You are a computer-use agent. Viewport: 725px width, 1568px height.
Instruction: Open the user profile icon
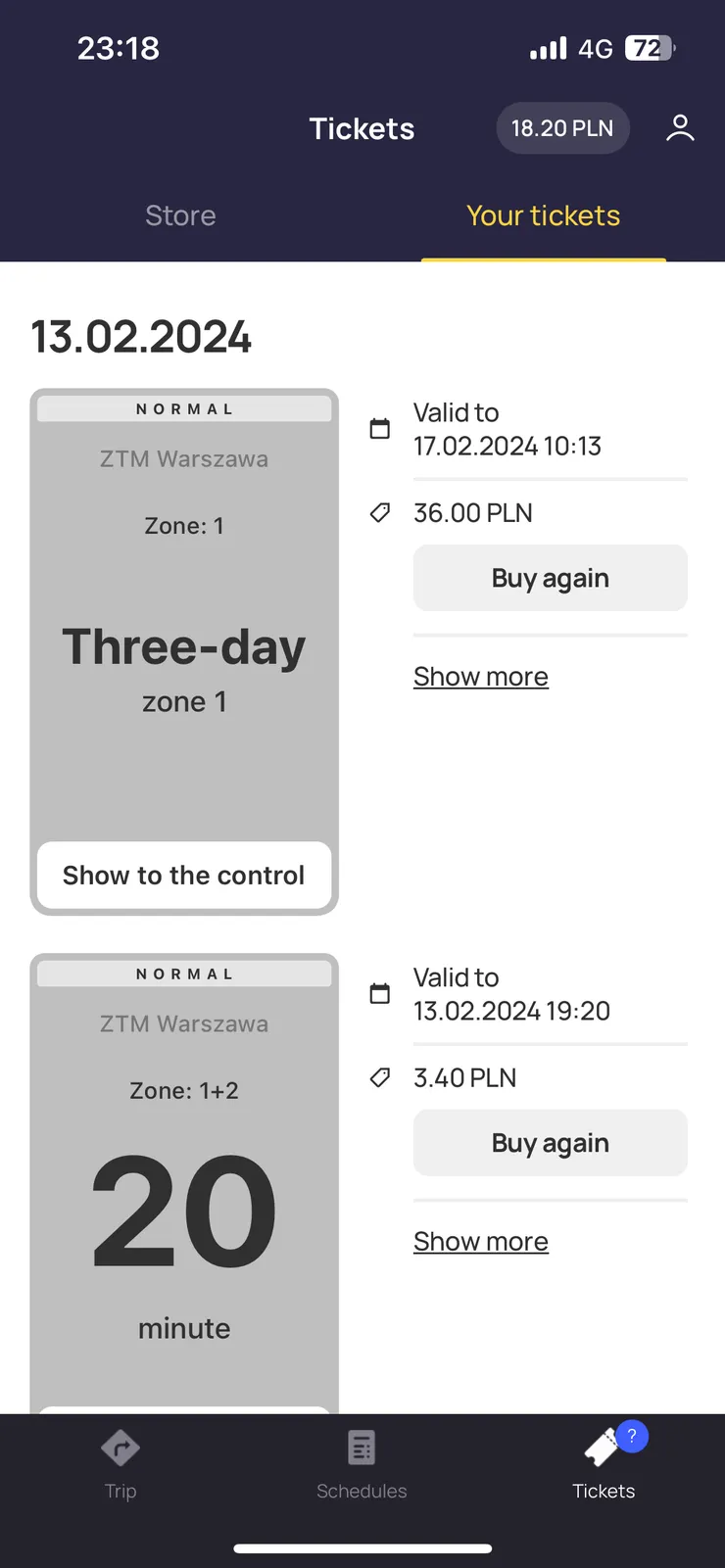(680, 127)
